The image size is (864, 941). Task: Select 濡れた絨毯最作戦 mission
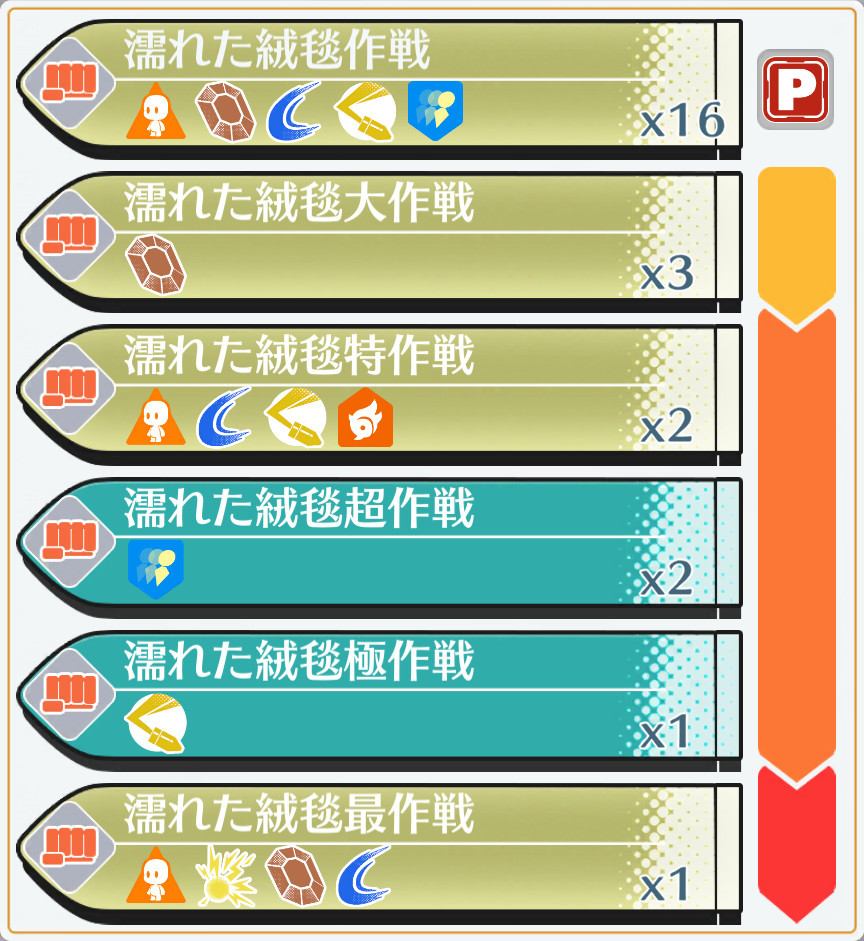380,850
